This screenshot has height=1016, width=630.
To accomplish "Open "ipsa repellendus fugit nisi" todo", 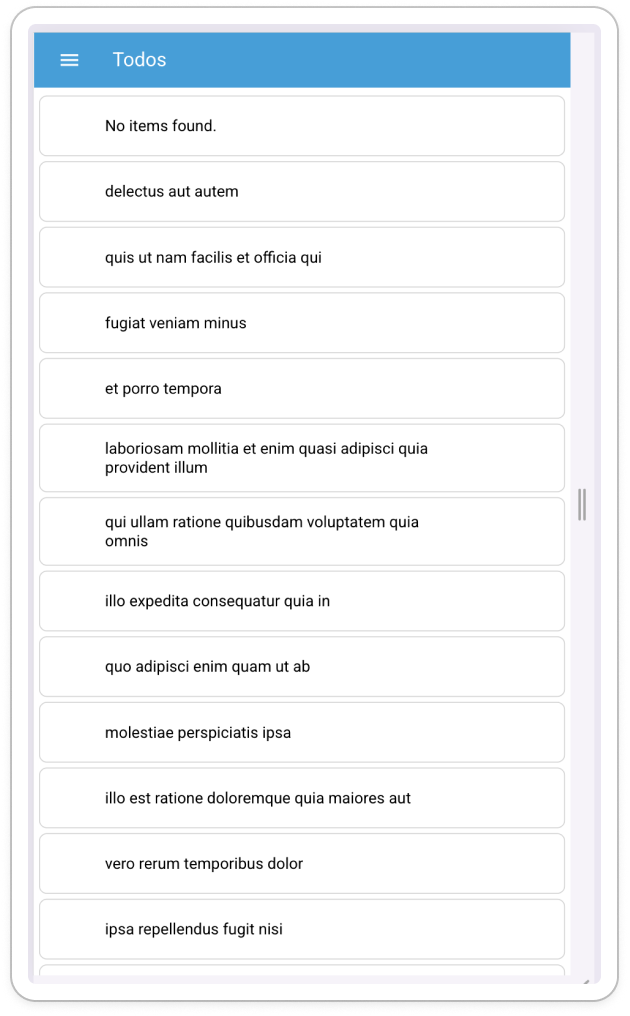I will tap(301, 929).
